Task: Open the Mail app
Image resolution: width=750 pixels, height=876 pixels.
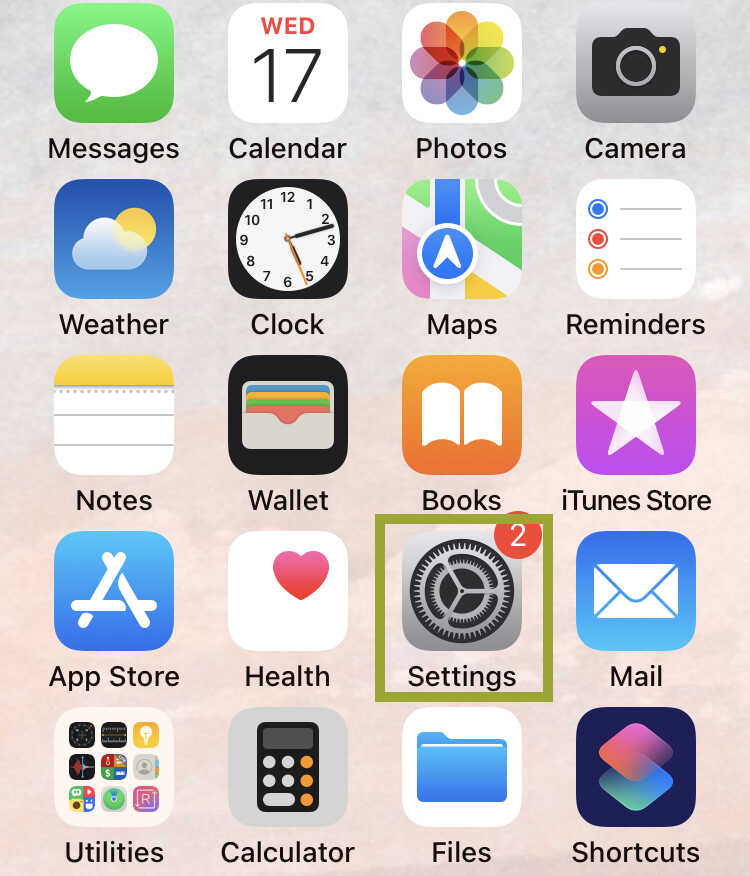Action: (x=636, y=591)
